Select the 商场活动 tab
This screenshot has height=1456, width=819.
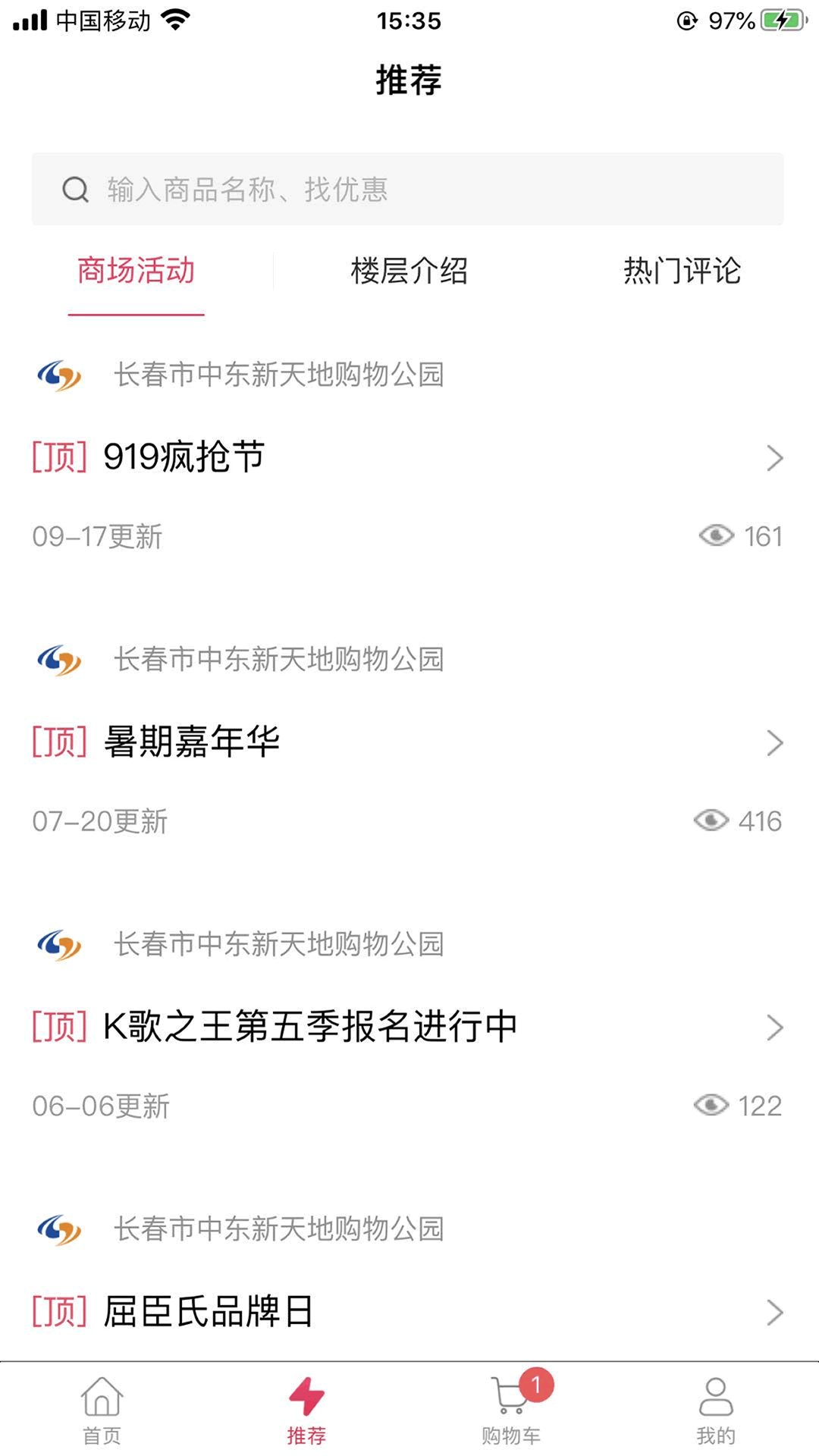pyautogui.click(x=136, y=271)
